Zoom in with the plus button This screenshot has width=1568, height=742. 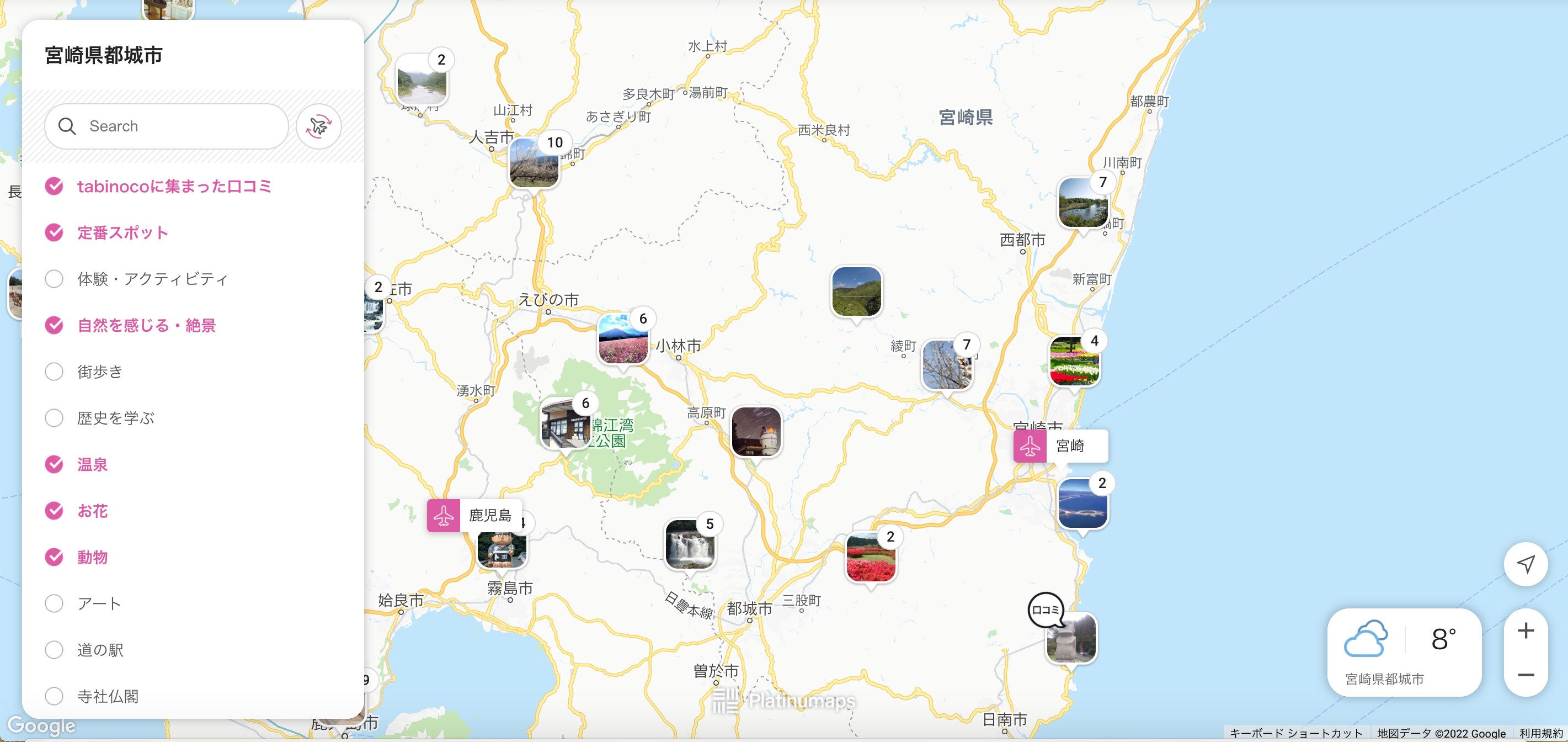(1526, 630)
